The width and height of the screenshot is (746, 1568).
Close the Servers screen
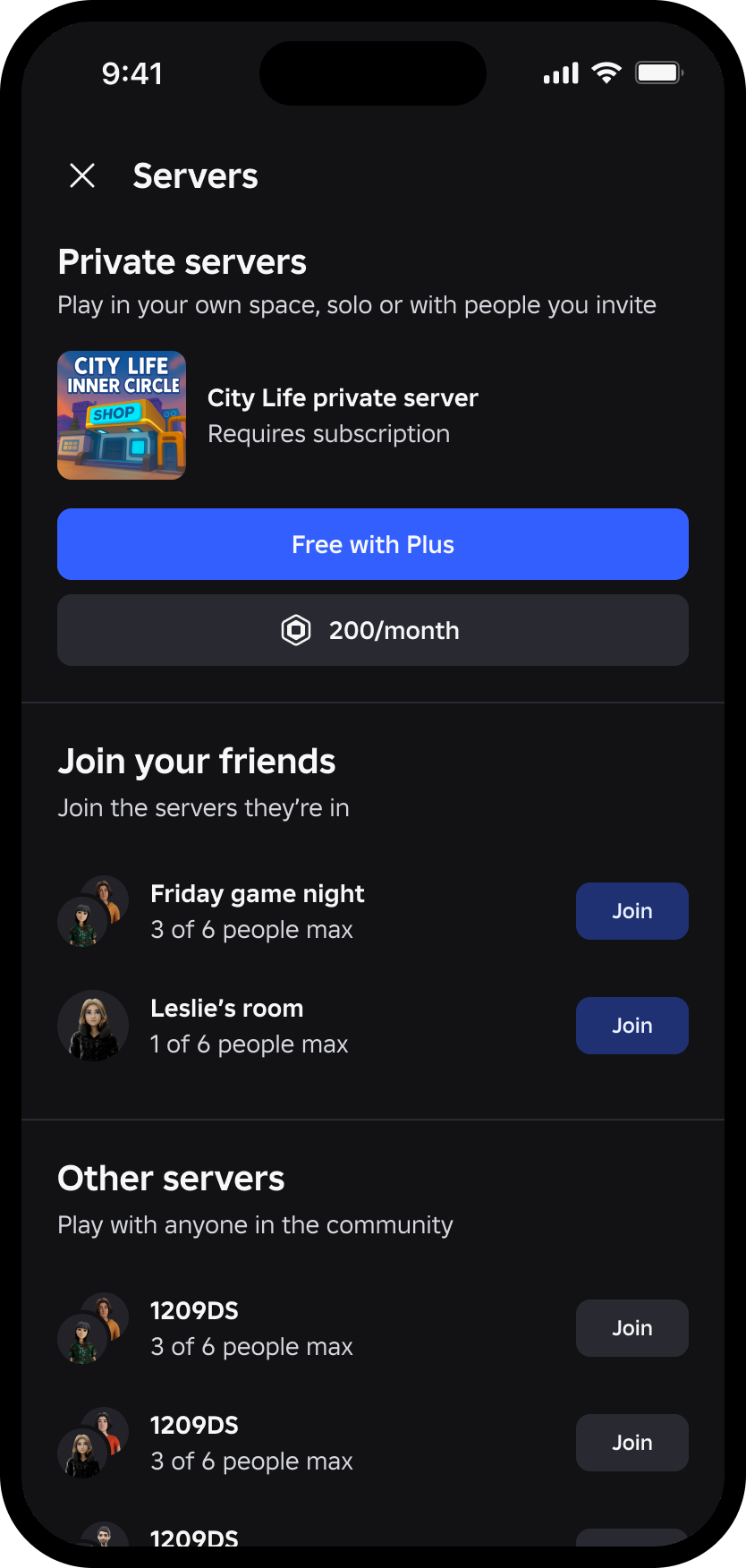(x=82, y=176)
